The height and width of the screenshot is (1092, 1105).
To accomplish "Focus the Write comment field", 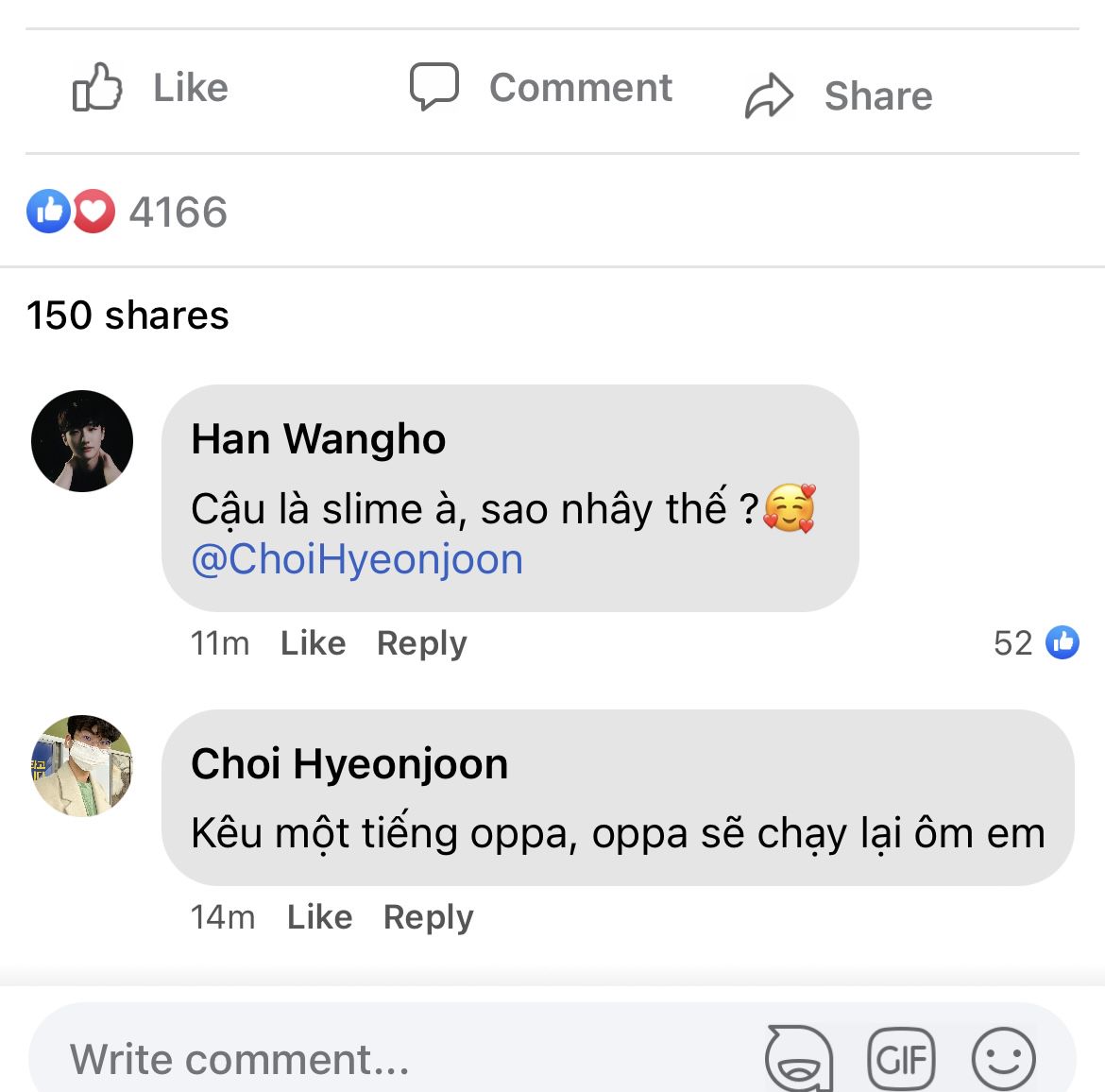I will 378,1059.
